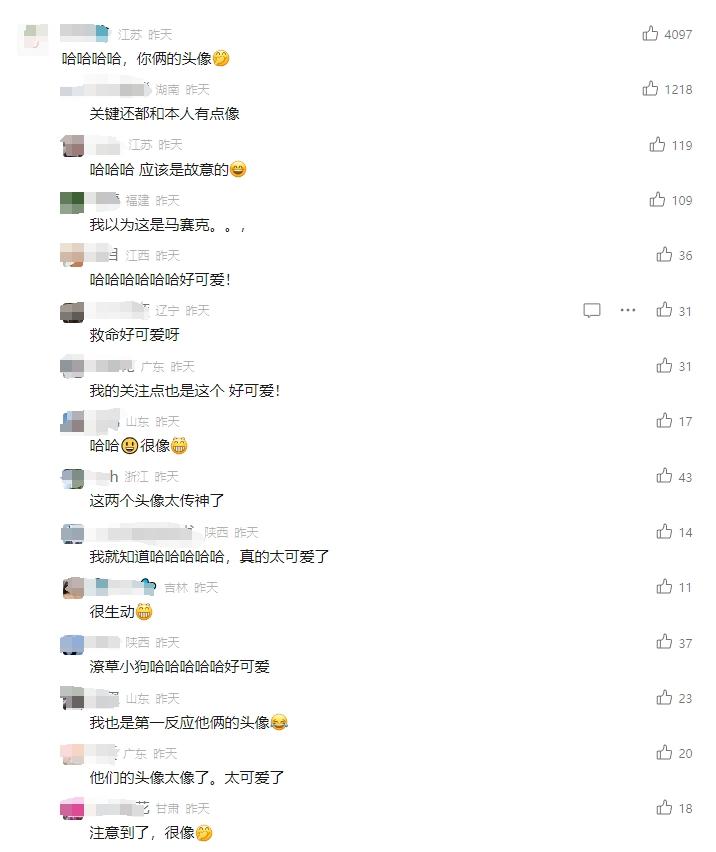Like the reply "我以为这是马赛克"
The height and width of the screenshot is (852, 716).
pyautogui.click(x=657, y=200)
